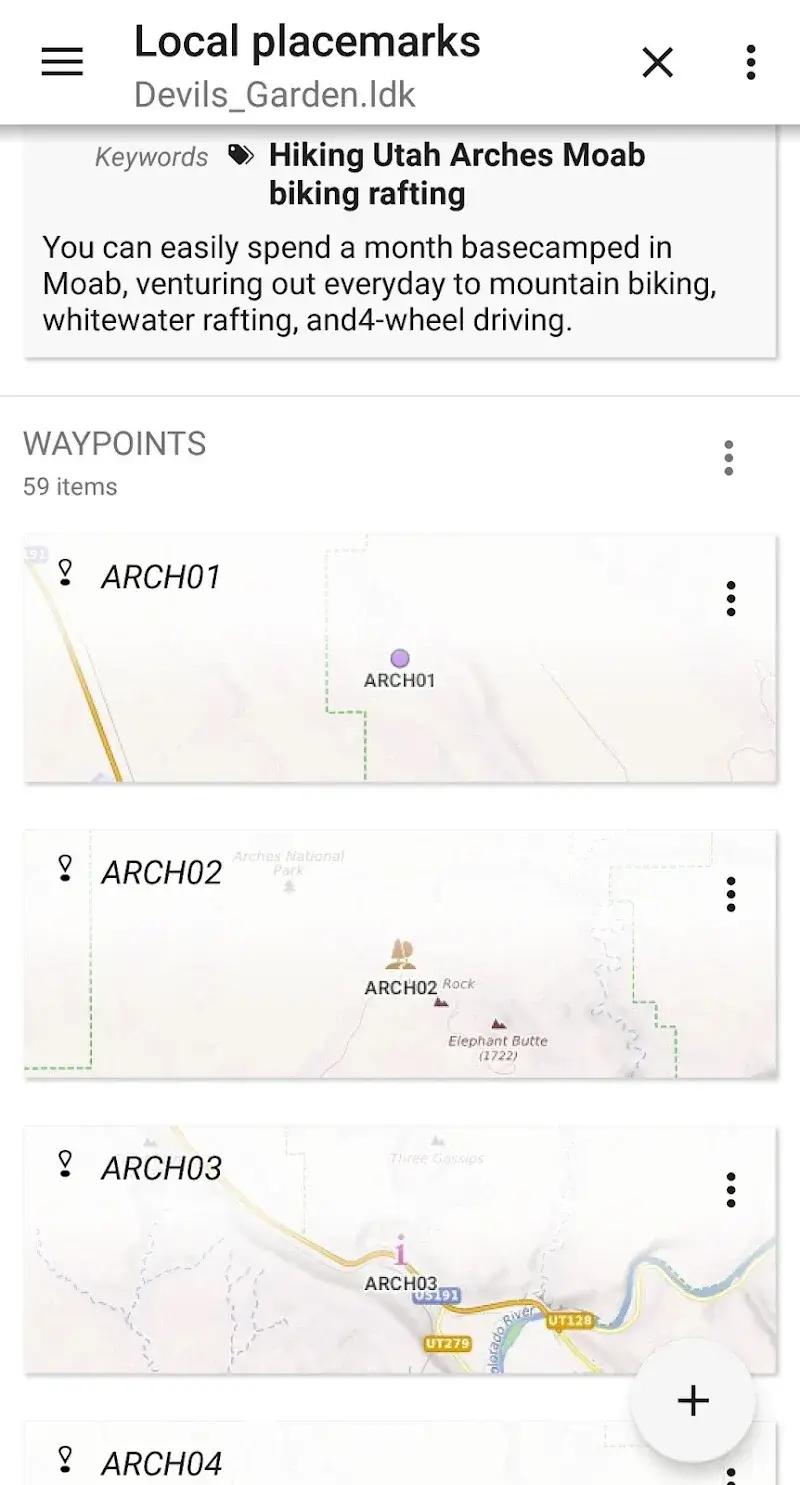Screen dimensions: 800x1485
Task: Click the WAYPOINTS section header
Action: pyautogui.click(x=114, y=443)
